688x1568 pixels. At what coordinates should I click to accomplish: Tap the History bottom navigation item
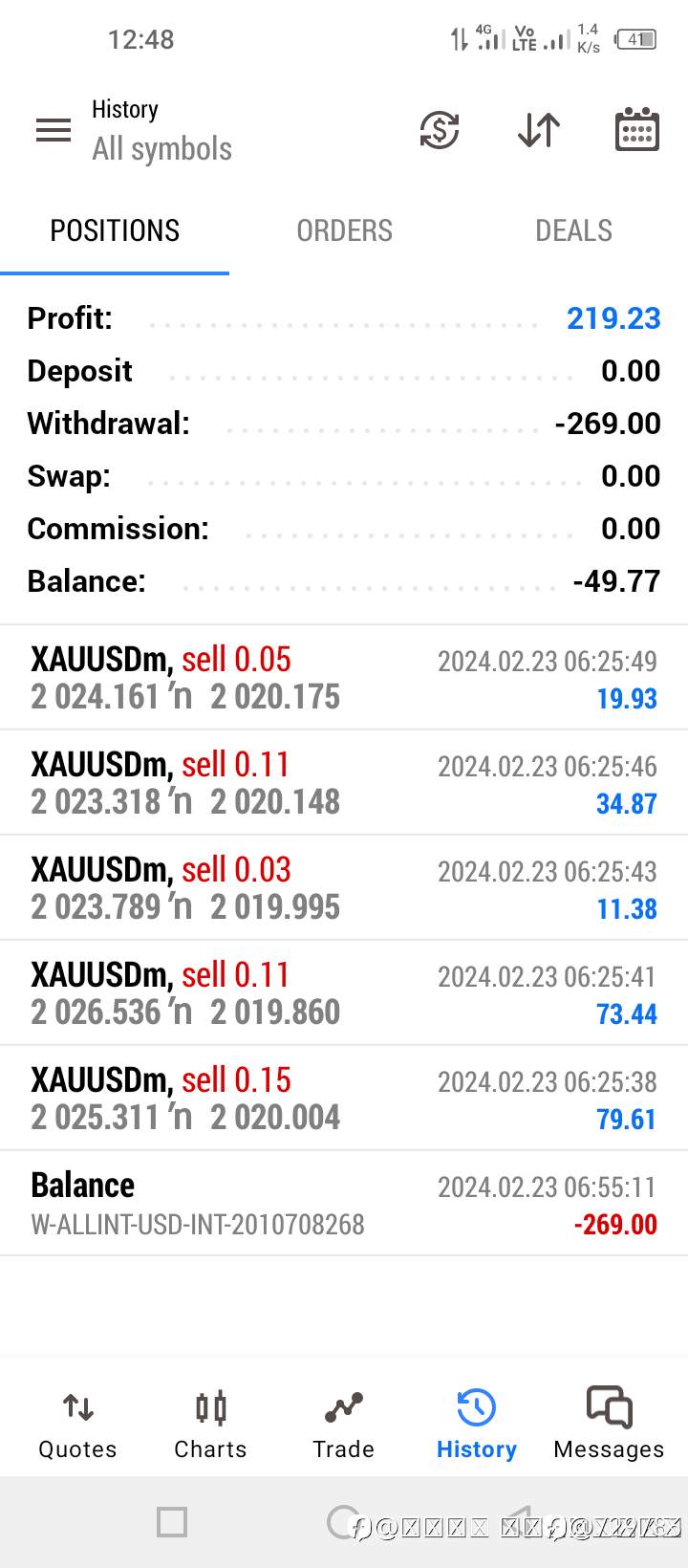pyautogui.click(x=476, y=1425)
